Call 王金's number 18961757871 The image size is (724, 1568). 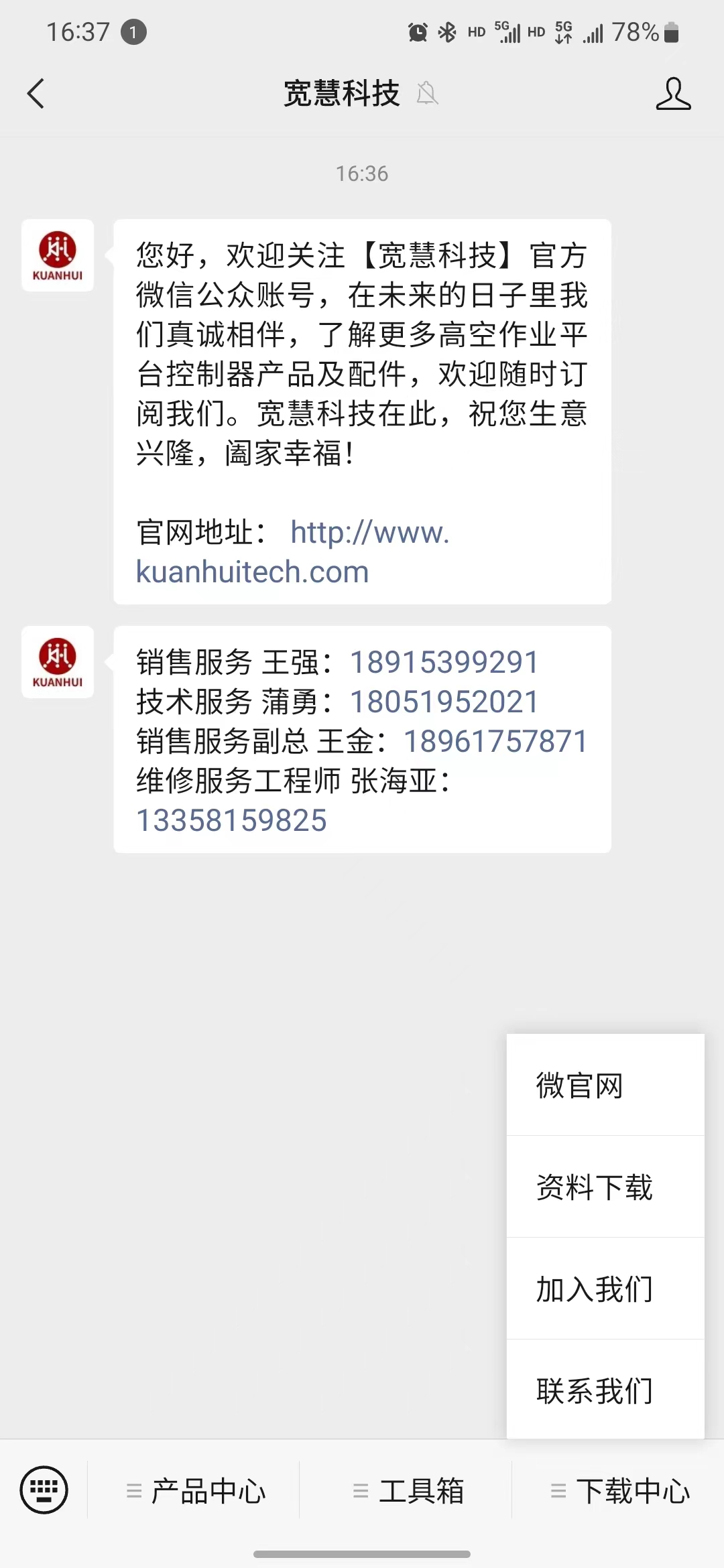click(495, 741)
